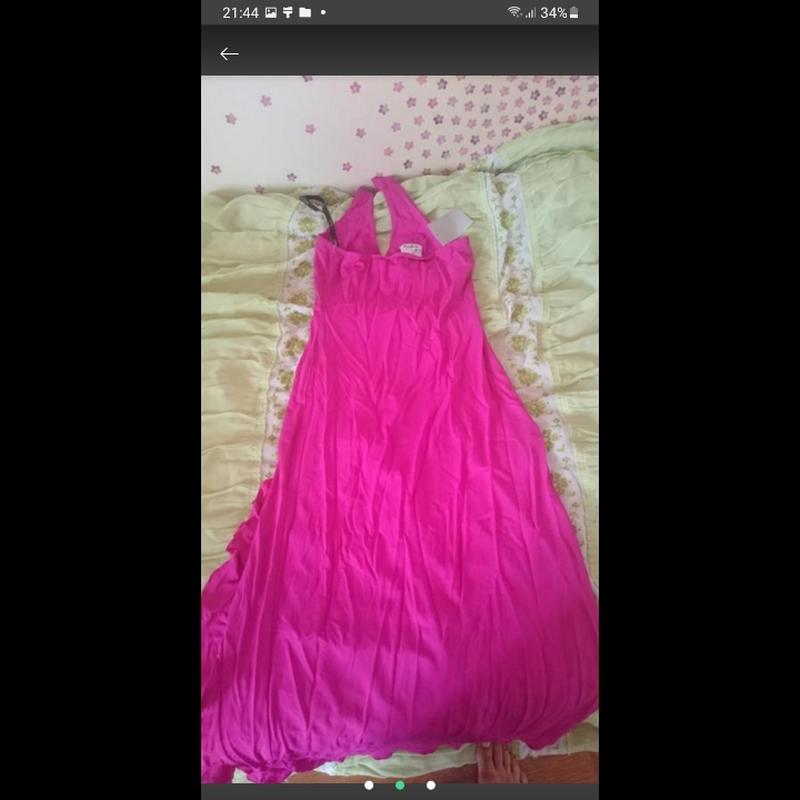Screen dimensions: 800x800
Task: Jump to the third photo page dot
Action: pyautogui.click(x=431, y=785)
